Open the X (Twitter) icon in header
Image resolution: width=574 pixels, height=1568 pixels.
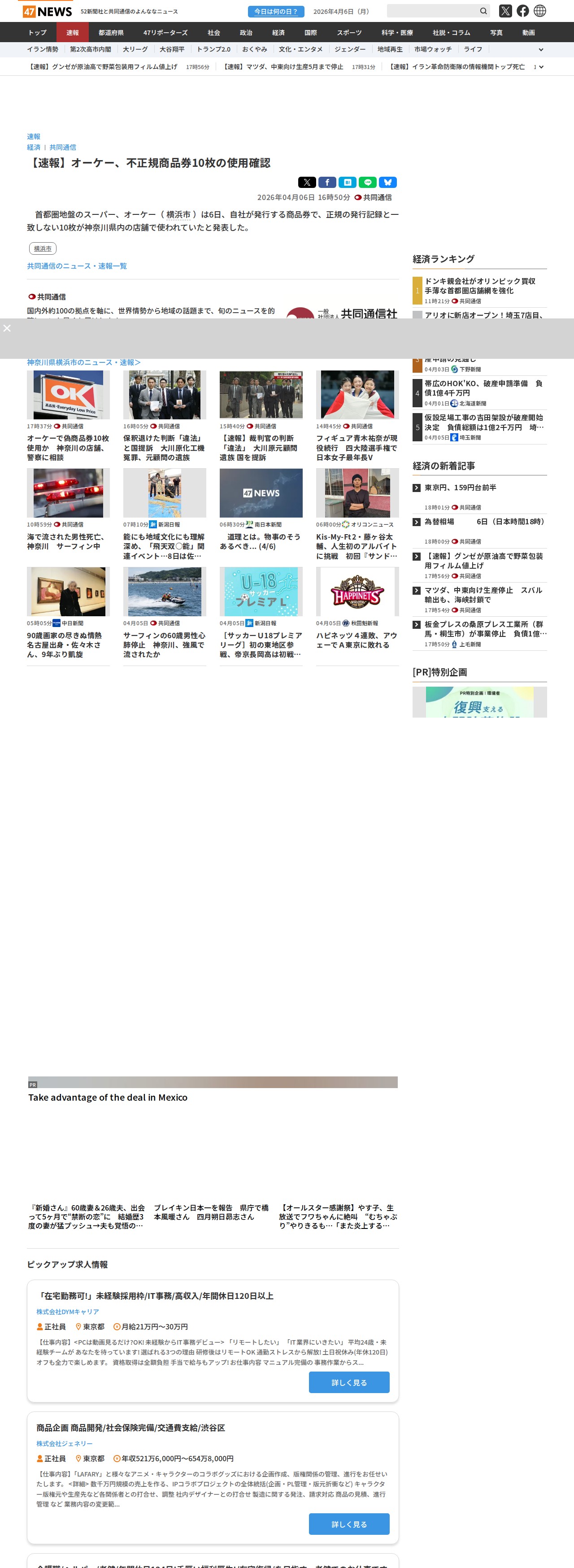coord(505,11)
